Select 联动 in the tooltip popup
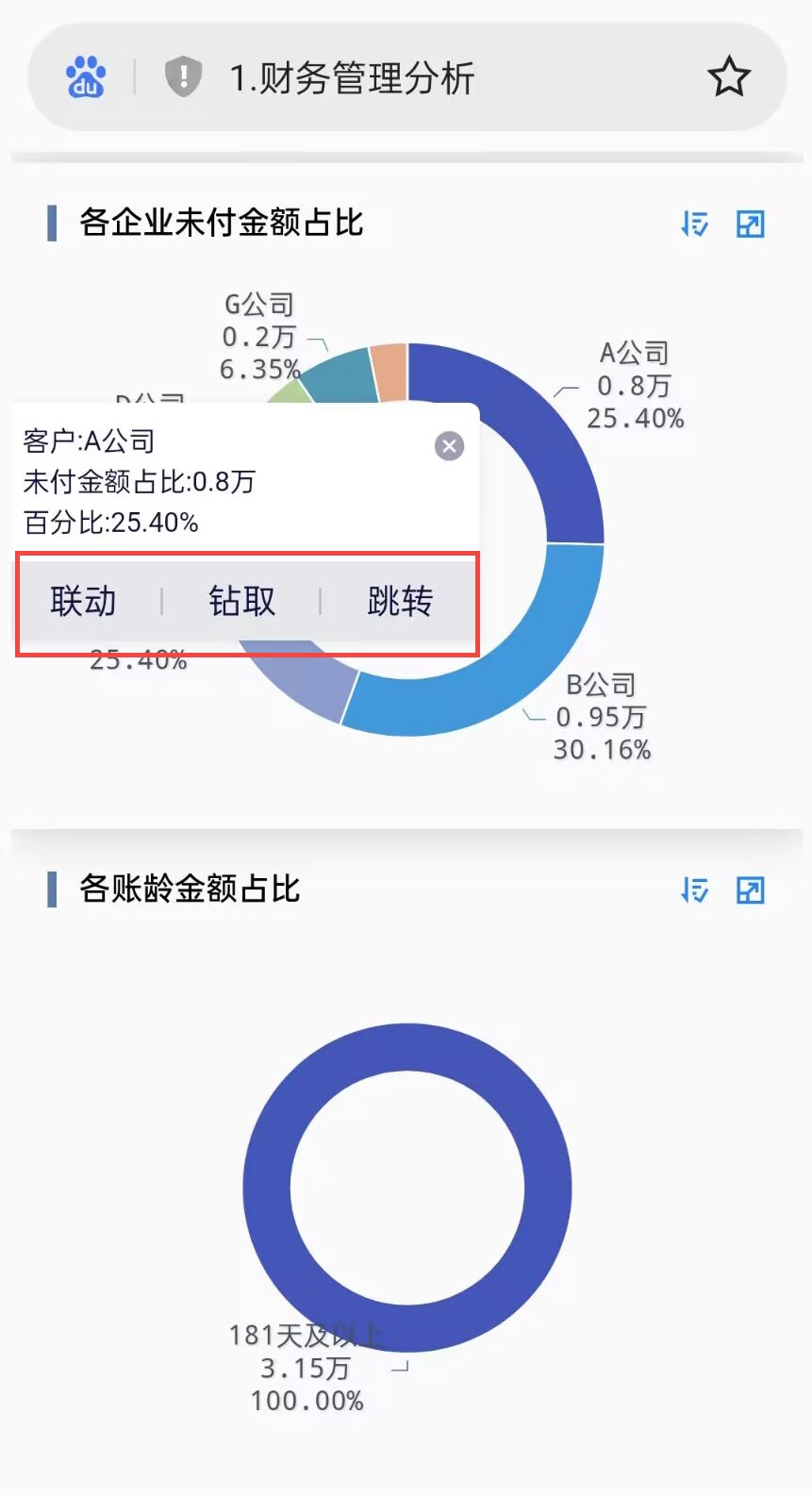 coord(84,601)
